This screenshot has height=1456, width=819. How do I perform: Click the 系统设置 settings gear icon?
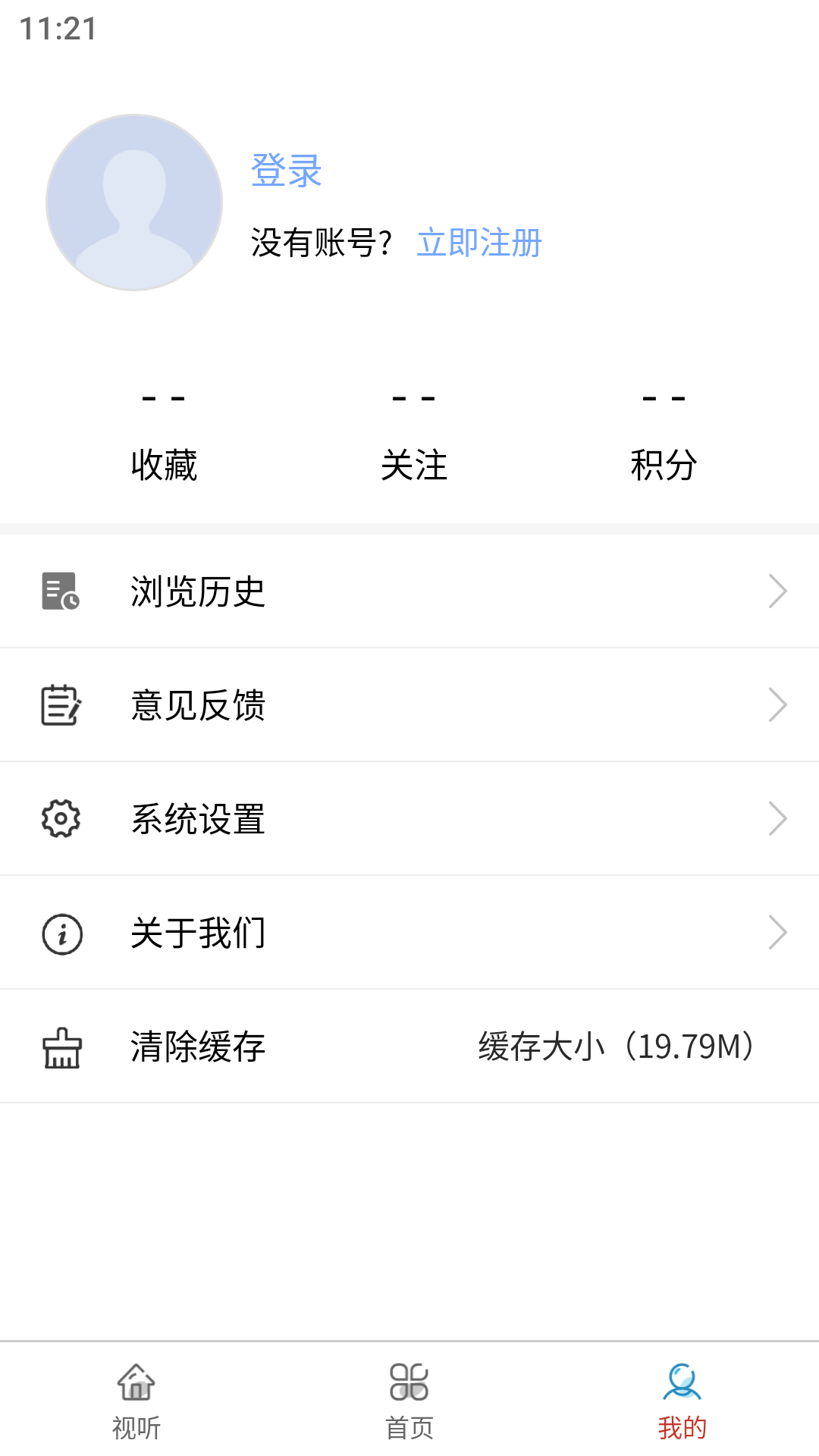tap(59, 818)
